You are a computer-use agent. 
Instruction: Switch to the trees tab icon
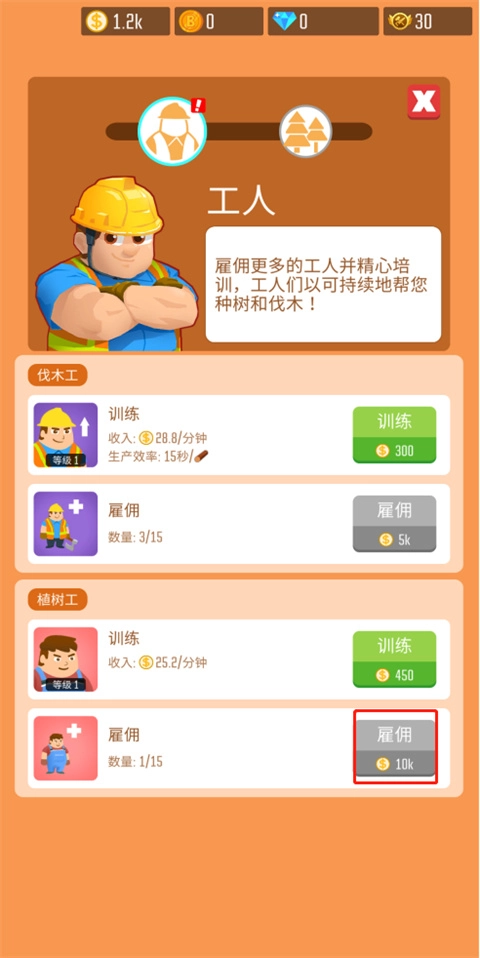coord(305,131)
